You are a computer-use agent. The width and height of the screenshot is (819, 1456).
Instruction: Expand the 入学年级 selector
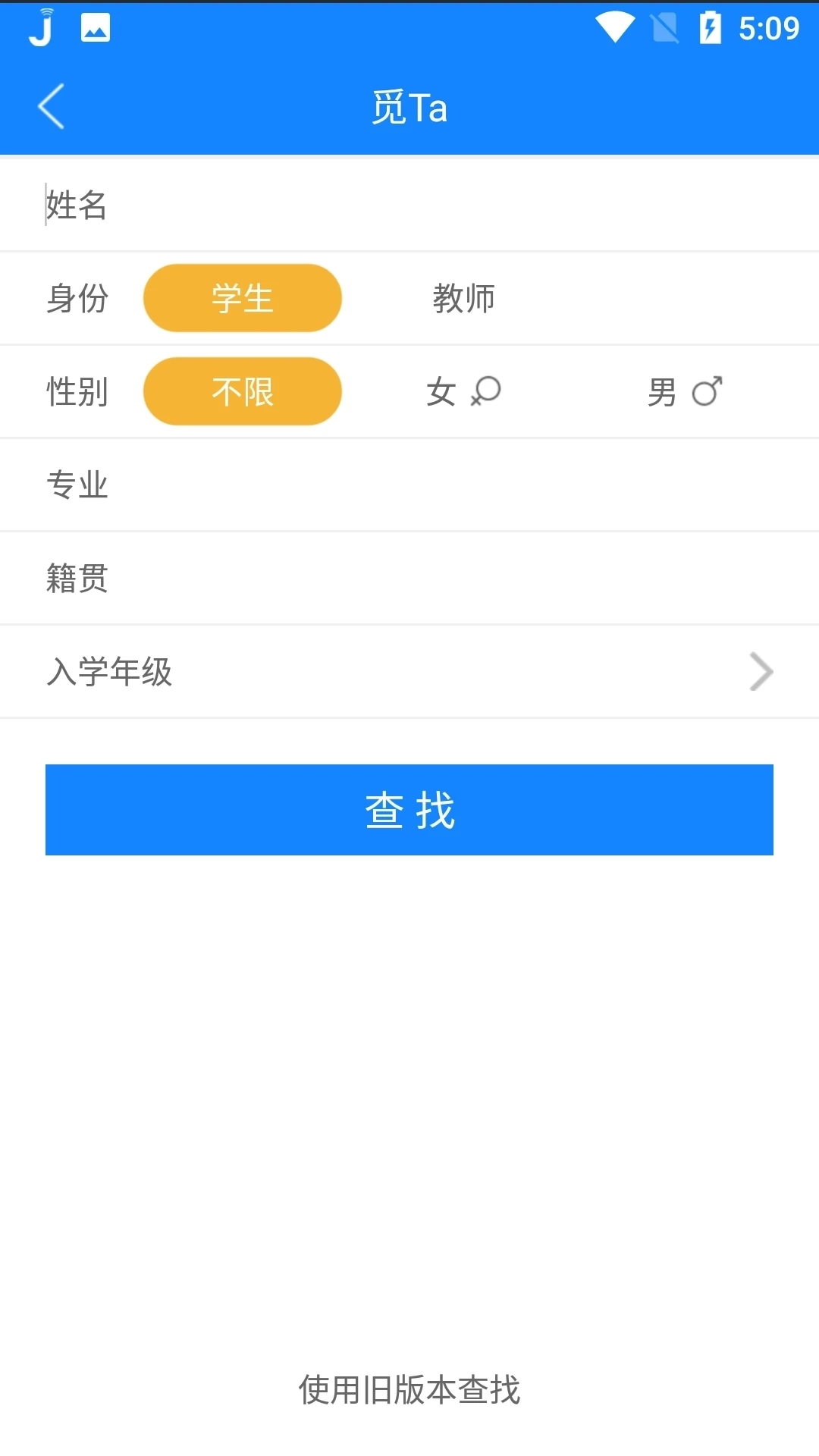click(409, 671)
